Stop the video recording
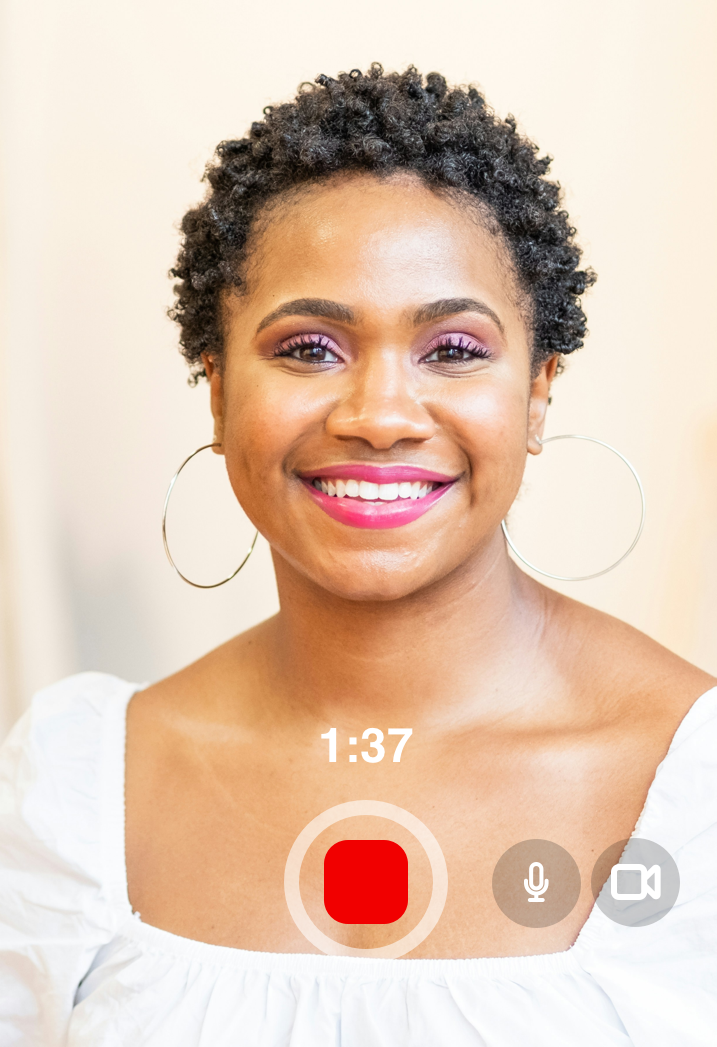 coord(366,881)
